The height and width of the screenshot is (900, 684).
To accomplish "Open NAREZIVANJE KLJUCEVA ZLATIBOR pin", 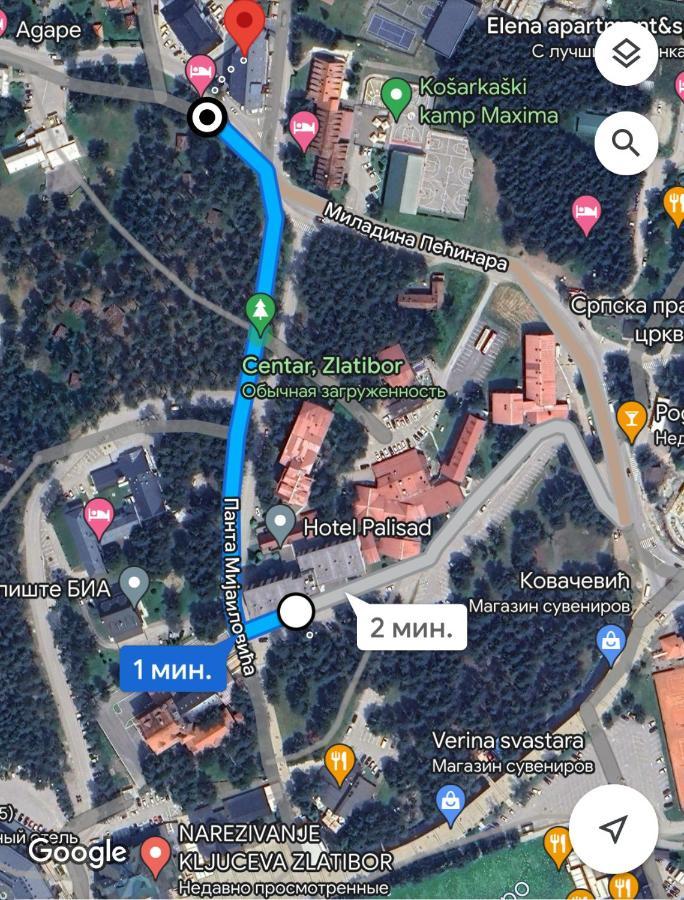I will pos(155,852).
